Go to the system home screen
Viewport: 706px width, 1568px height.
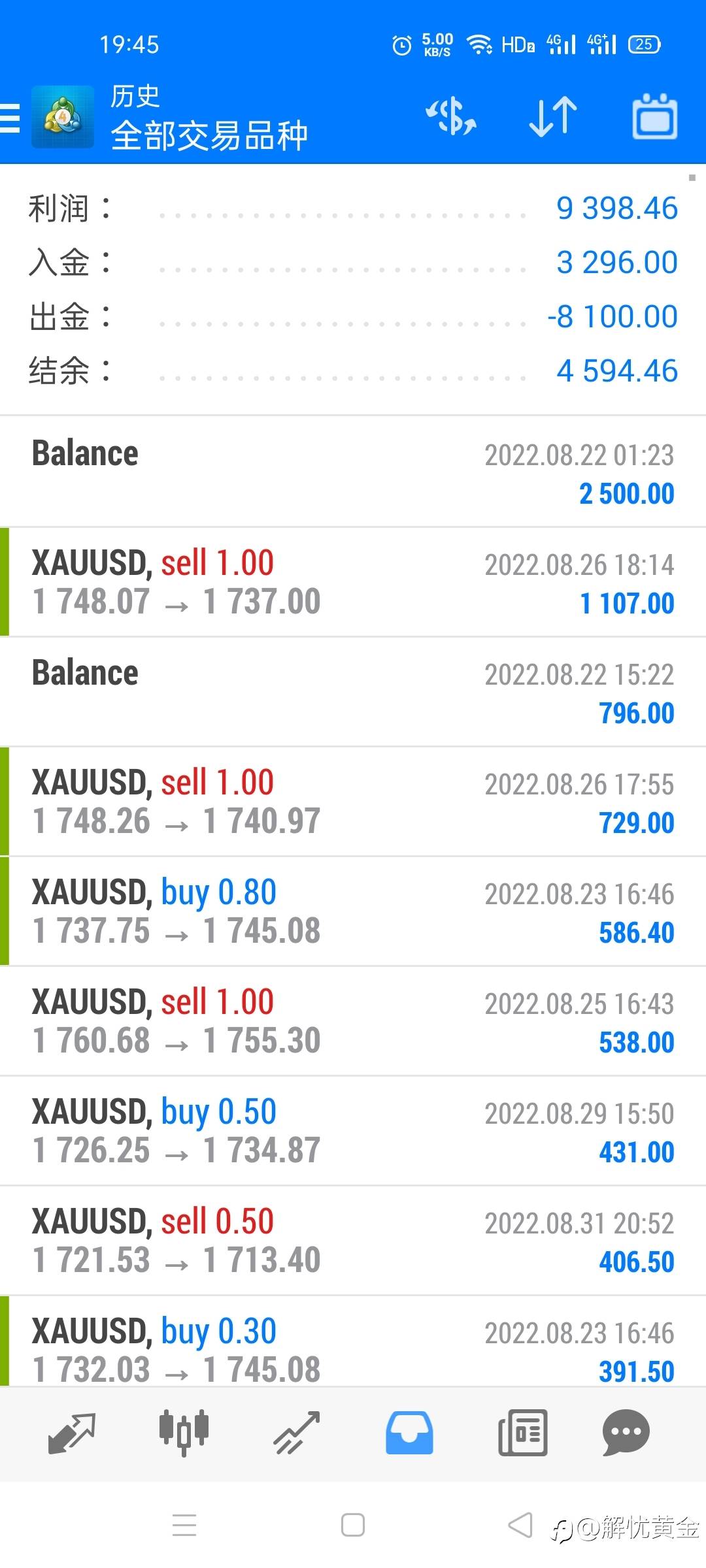tap(353, 1526)
